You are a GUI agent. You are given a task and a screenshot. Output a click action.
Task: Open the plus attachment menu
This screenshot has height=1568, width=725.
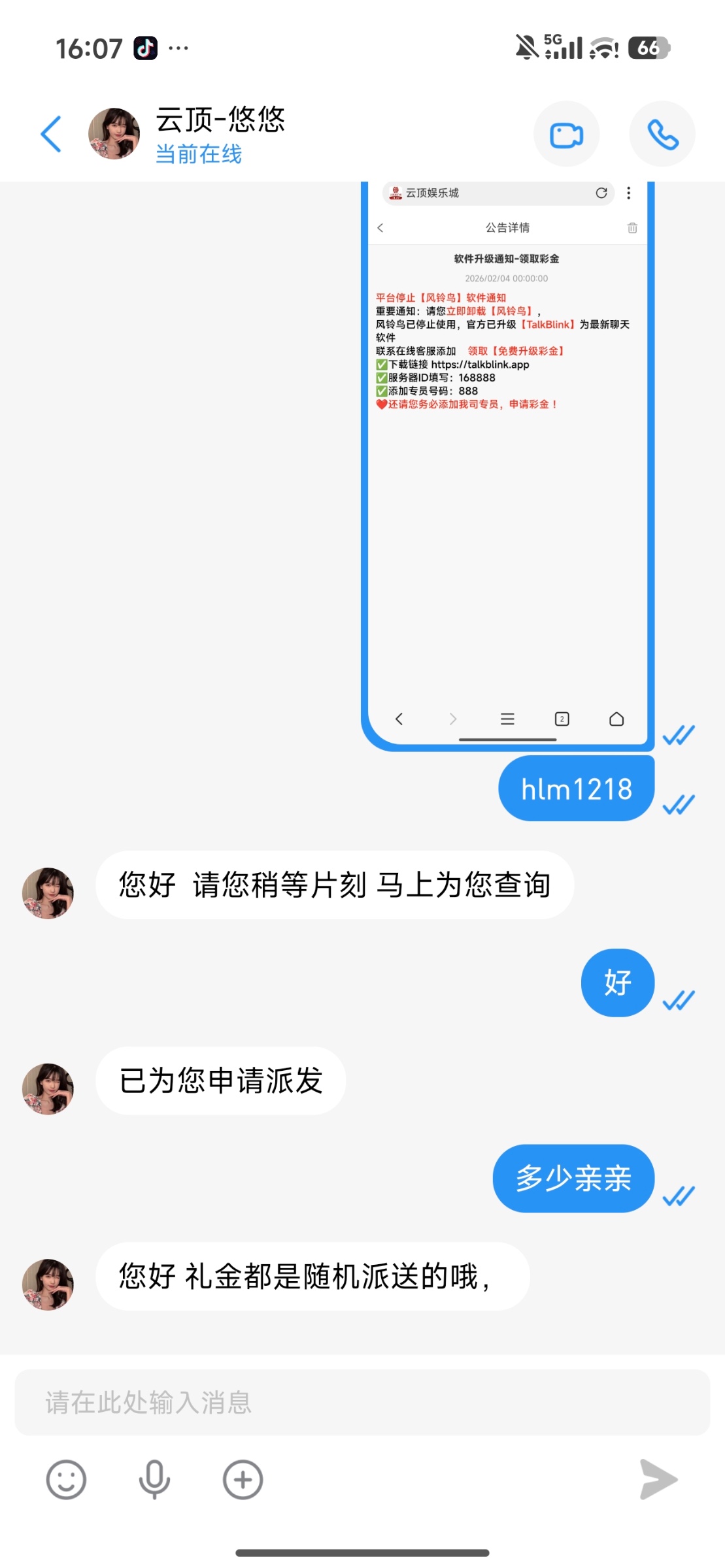pos(243,1480)
